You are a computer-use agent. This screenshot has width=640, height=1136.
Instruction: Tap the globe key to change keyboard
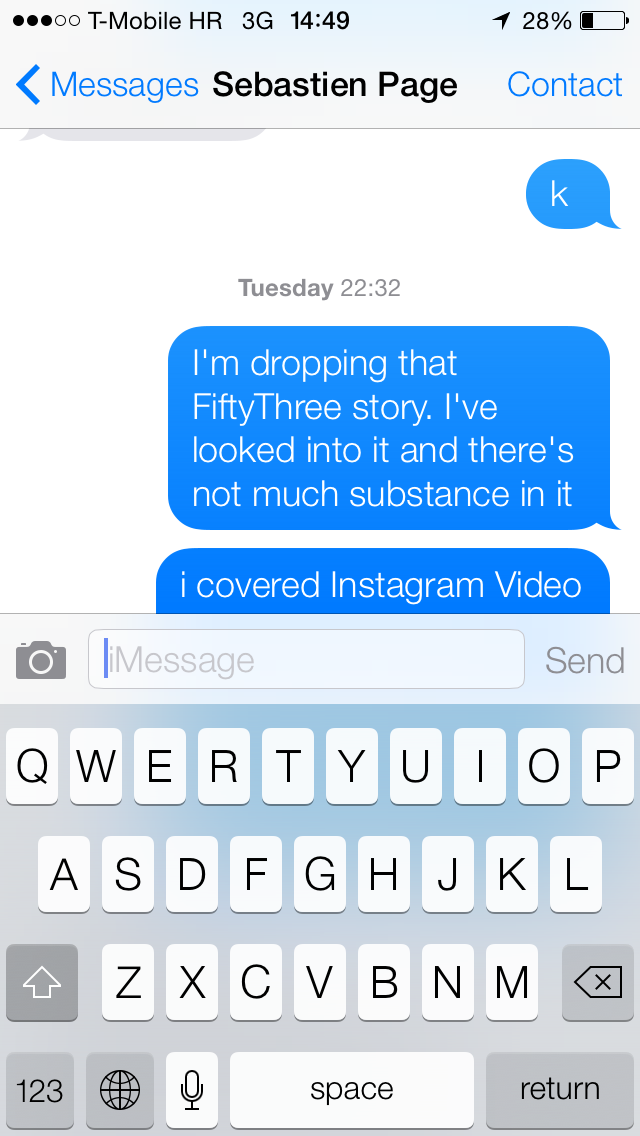tap(120, 1089)
